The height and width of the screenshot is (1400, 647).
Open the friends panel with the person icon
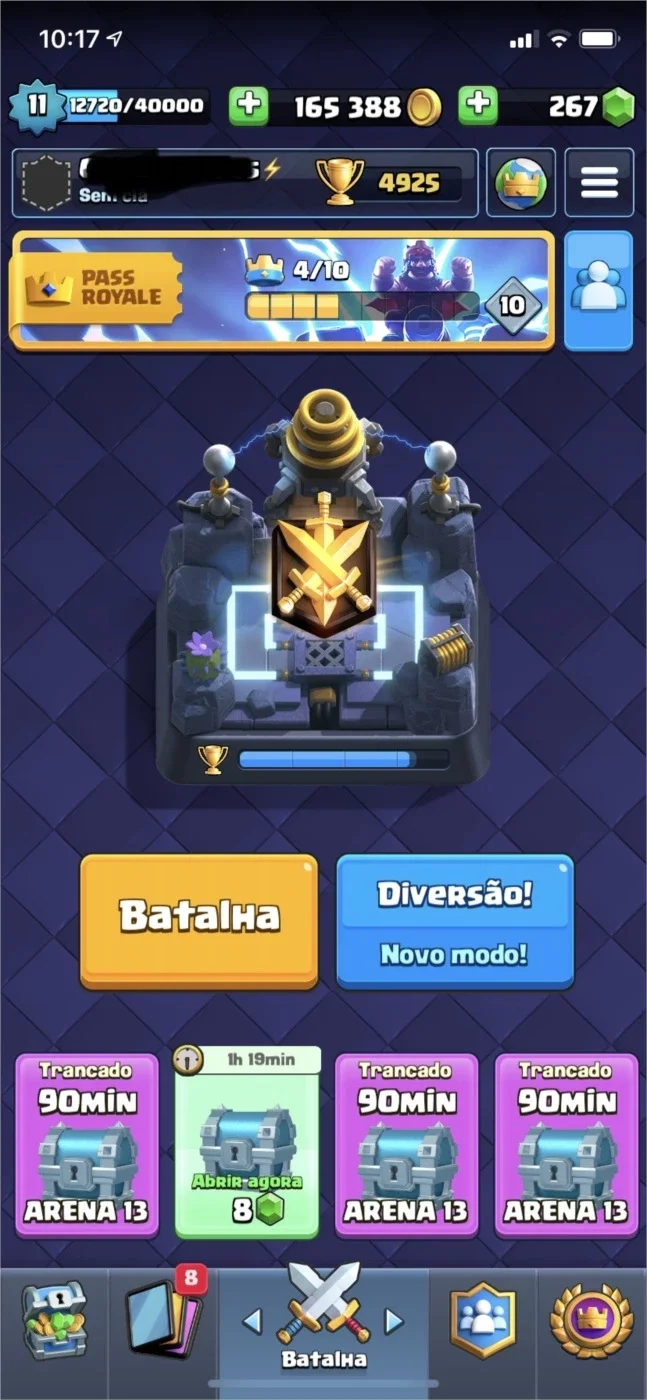point(599,291)
